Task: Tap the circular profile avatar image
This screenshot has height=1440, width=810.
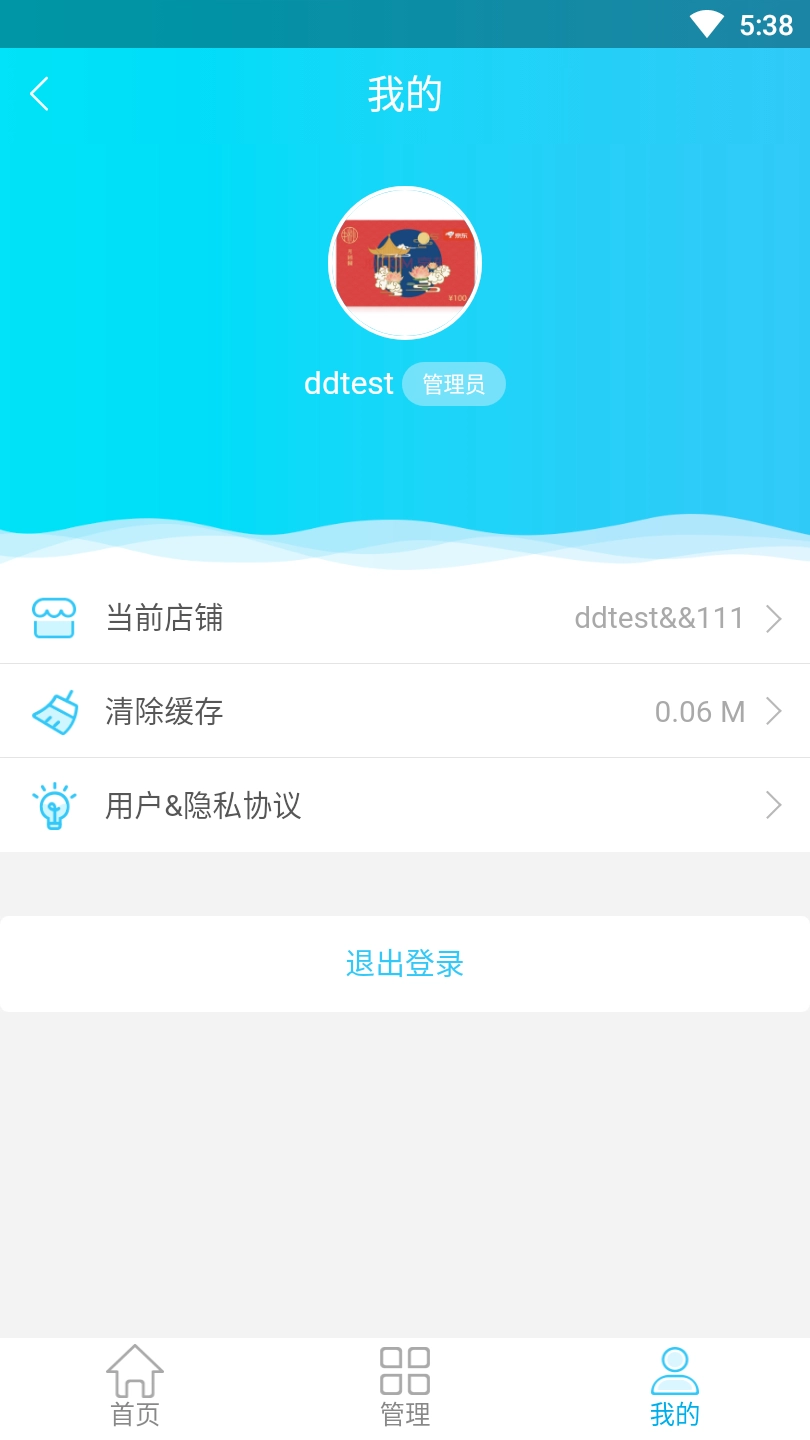Action: [x=405, y=262]
